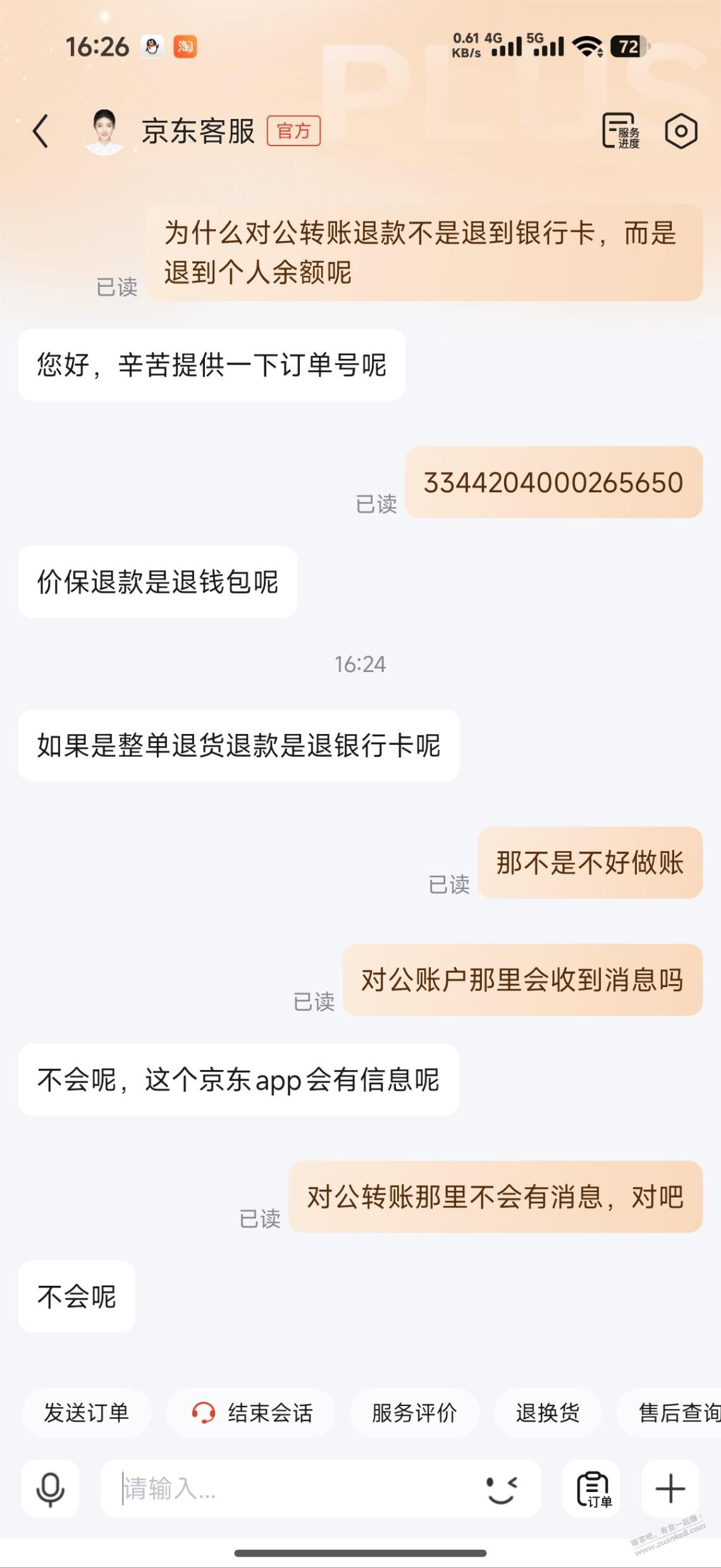721x1568 pixels.
Task: Go back from the JD customer service chat
Action: [x=41, y=132]
